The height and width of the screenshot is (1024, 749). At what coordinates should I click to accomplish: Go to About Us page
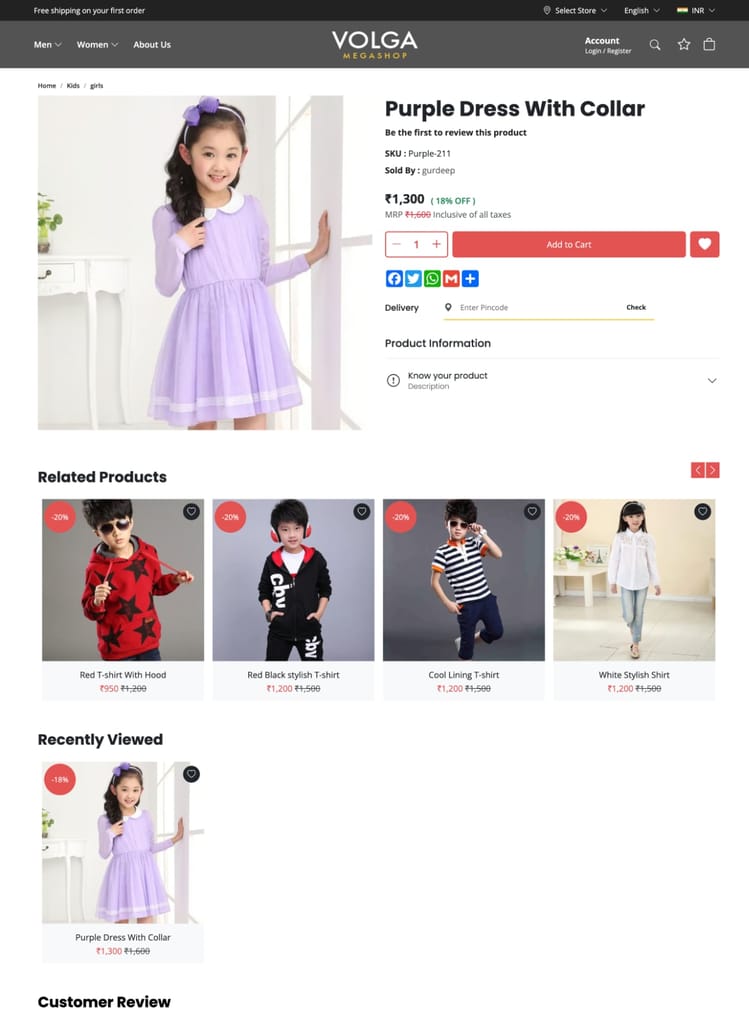coord(152,44)
